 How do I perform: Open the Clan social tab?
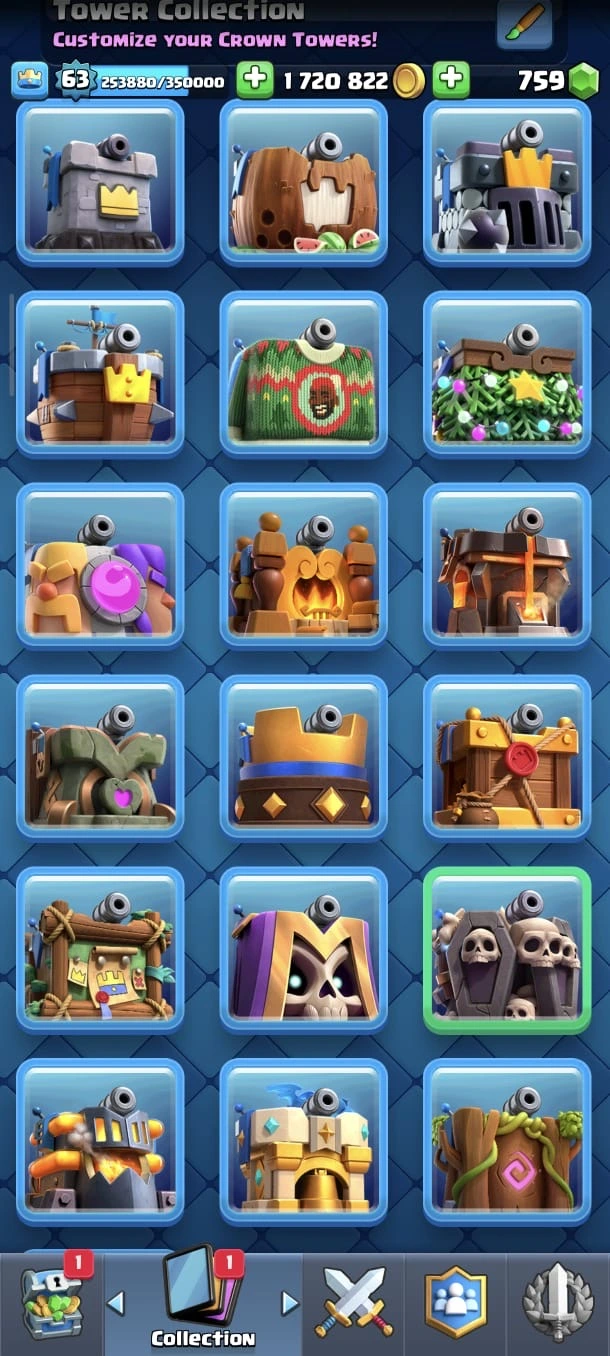(x=456, y=1302)
